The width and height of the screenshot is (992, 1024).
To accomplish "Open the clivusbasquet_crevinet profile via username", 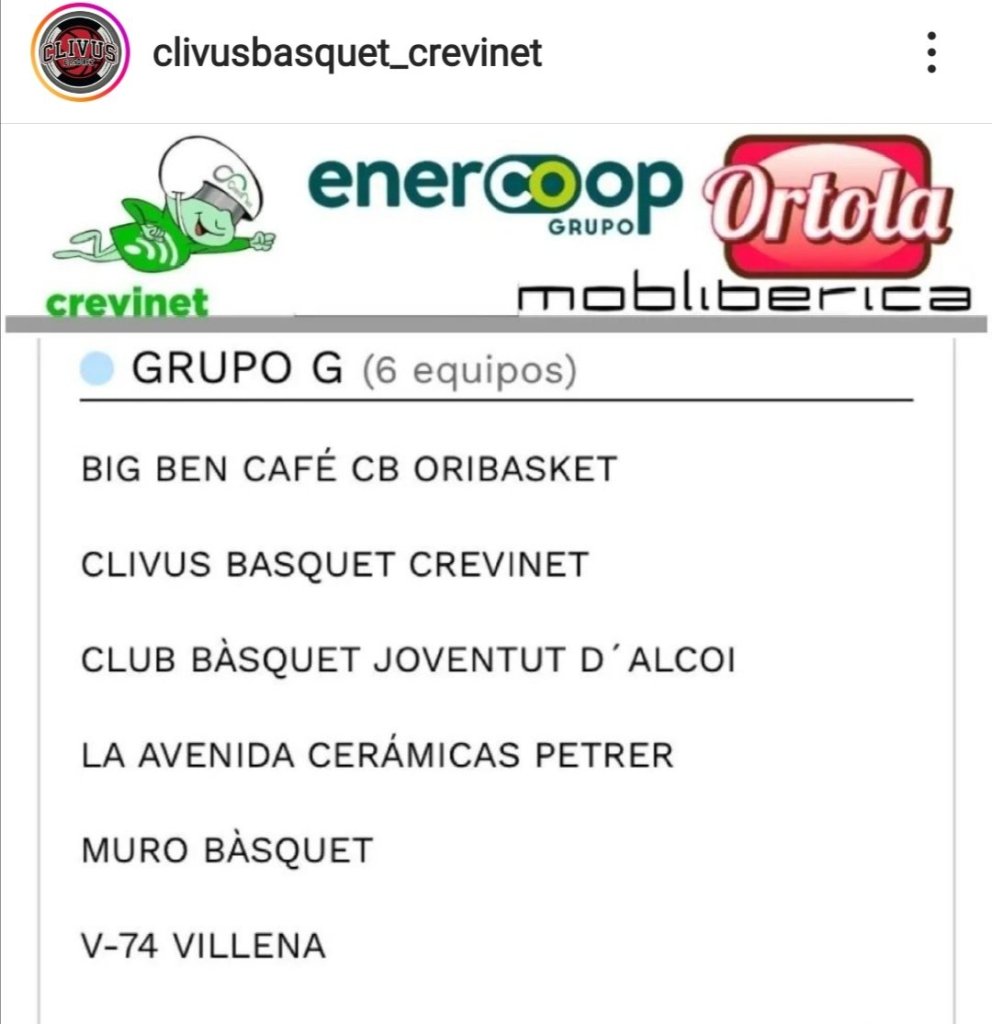I will coord(347,52).
